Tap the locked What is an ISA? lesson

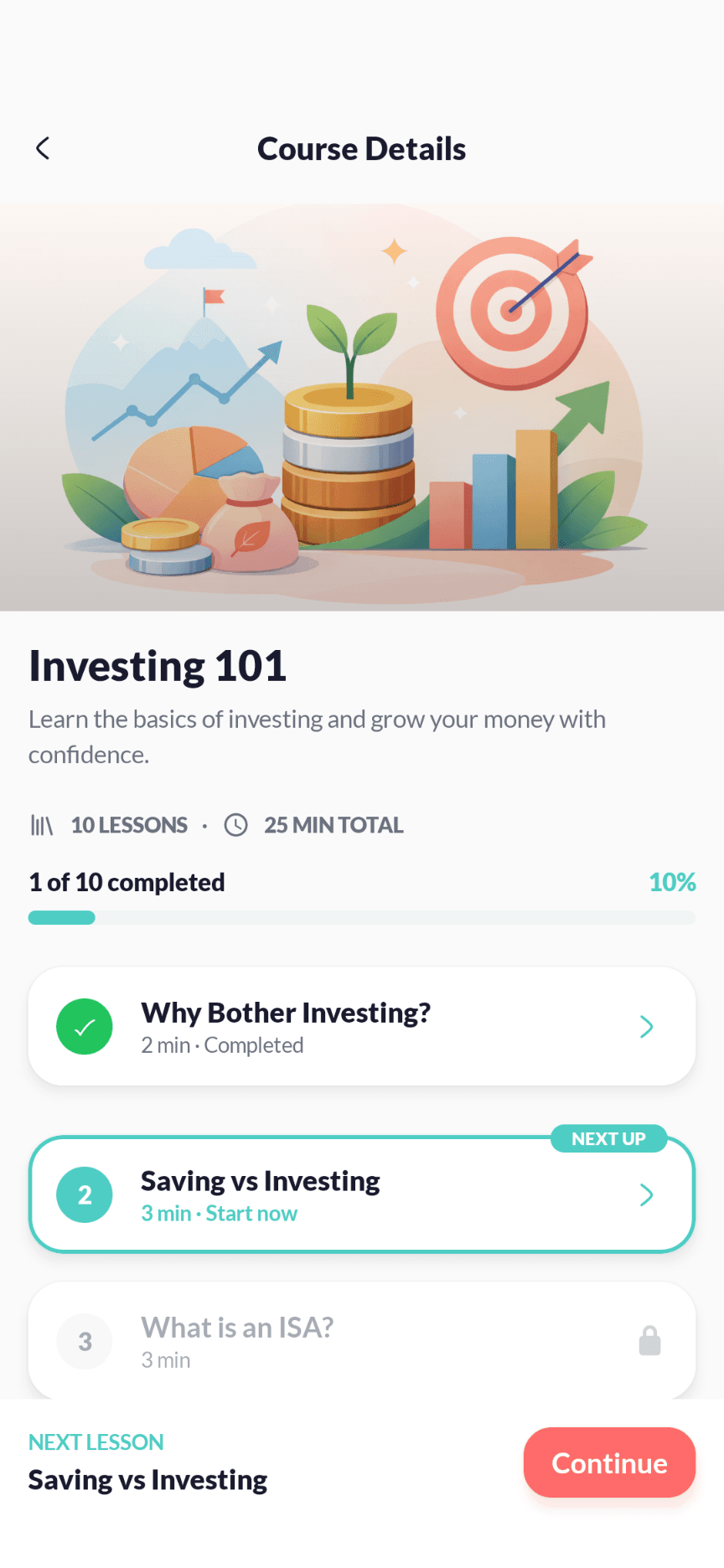(361, 1341)
